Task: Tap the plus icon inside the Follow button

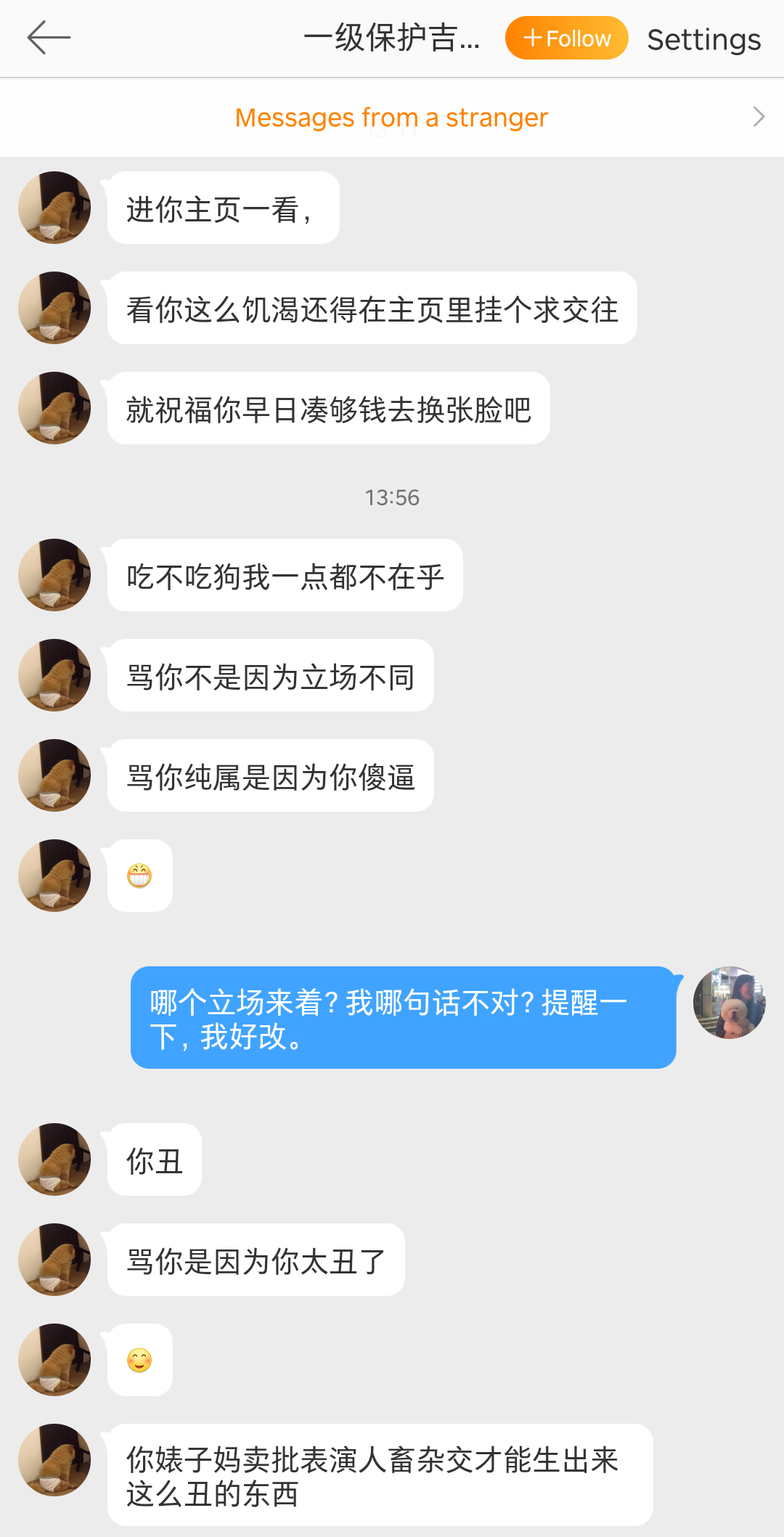Action: click(534, 38)
